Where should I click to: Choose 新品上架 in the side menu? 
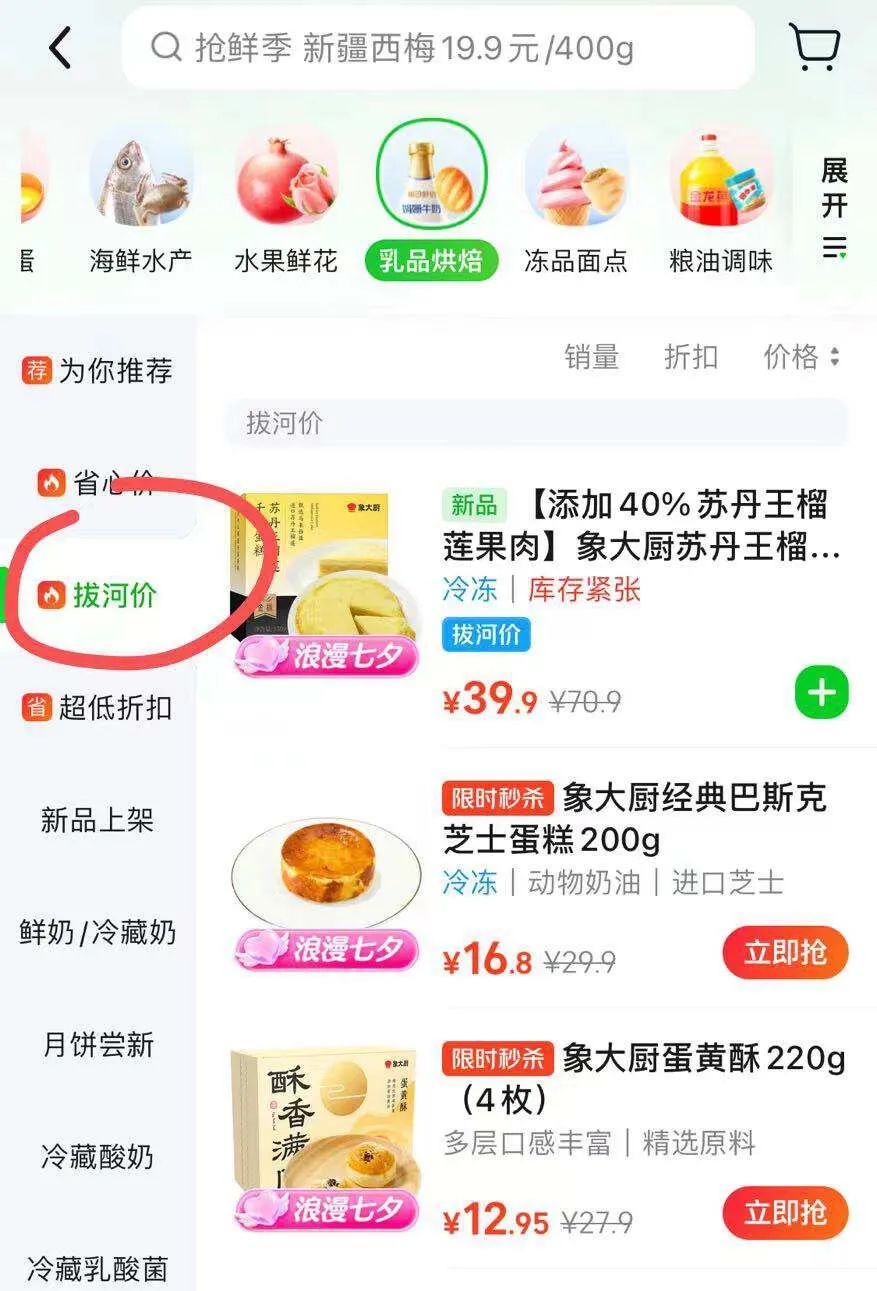(x=98, y=821)
